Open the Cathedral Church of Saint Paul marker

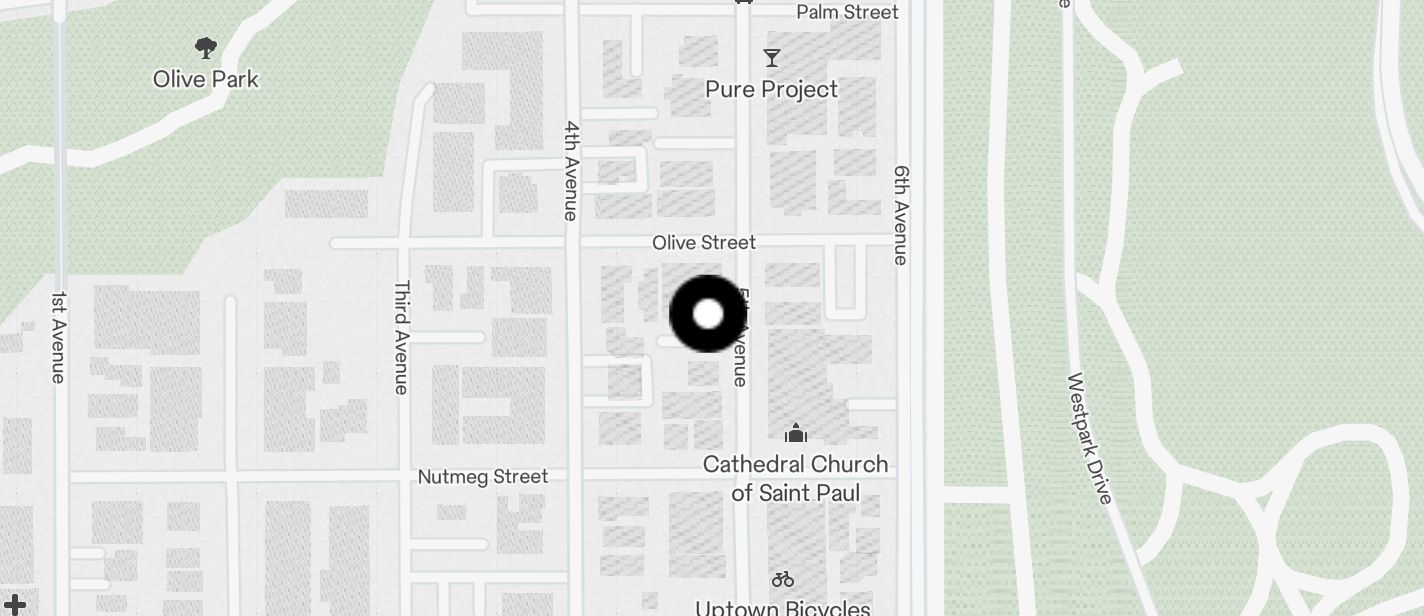click(796, 433)
